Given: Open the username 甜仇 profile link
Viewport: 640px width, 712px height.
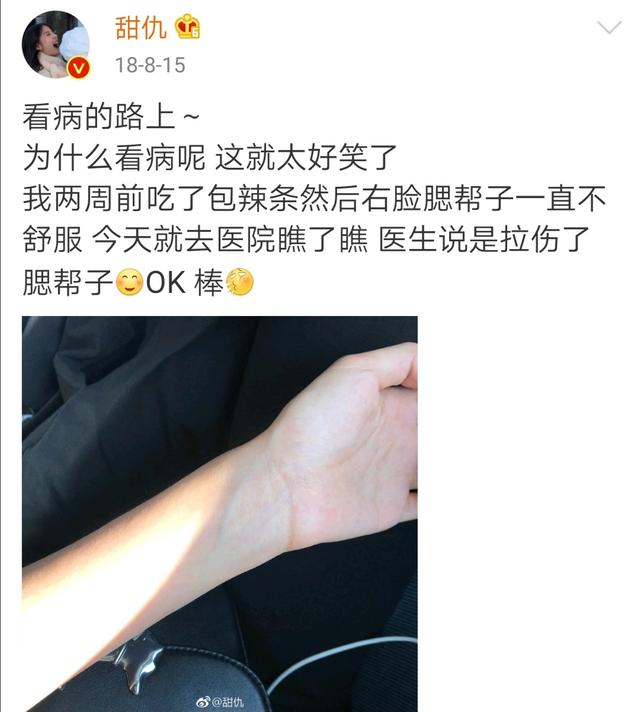Looking at the screenshot, I should click(142, 27).
